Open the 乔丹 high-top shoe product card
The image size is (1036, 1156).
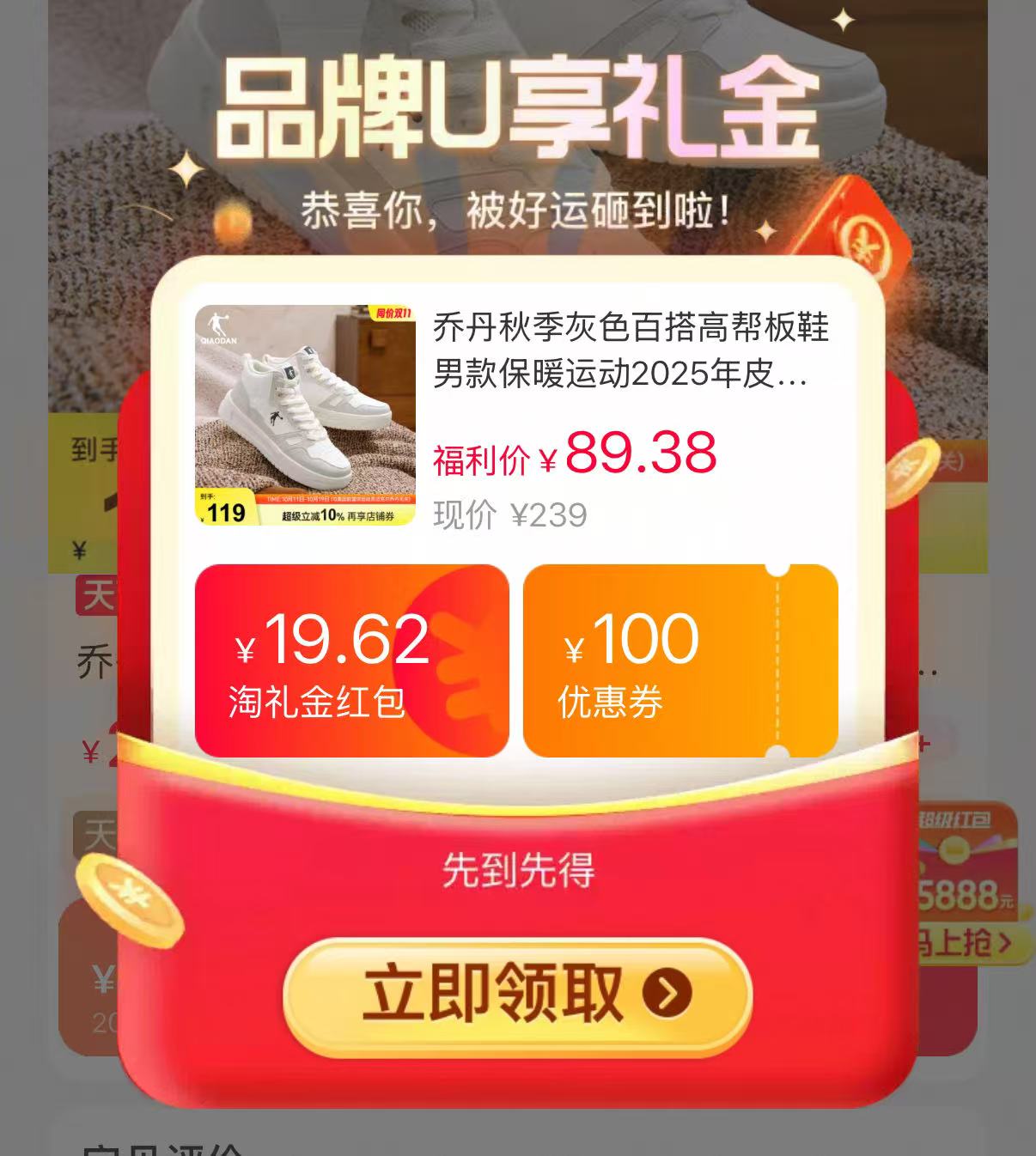click(515, 416)
